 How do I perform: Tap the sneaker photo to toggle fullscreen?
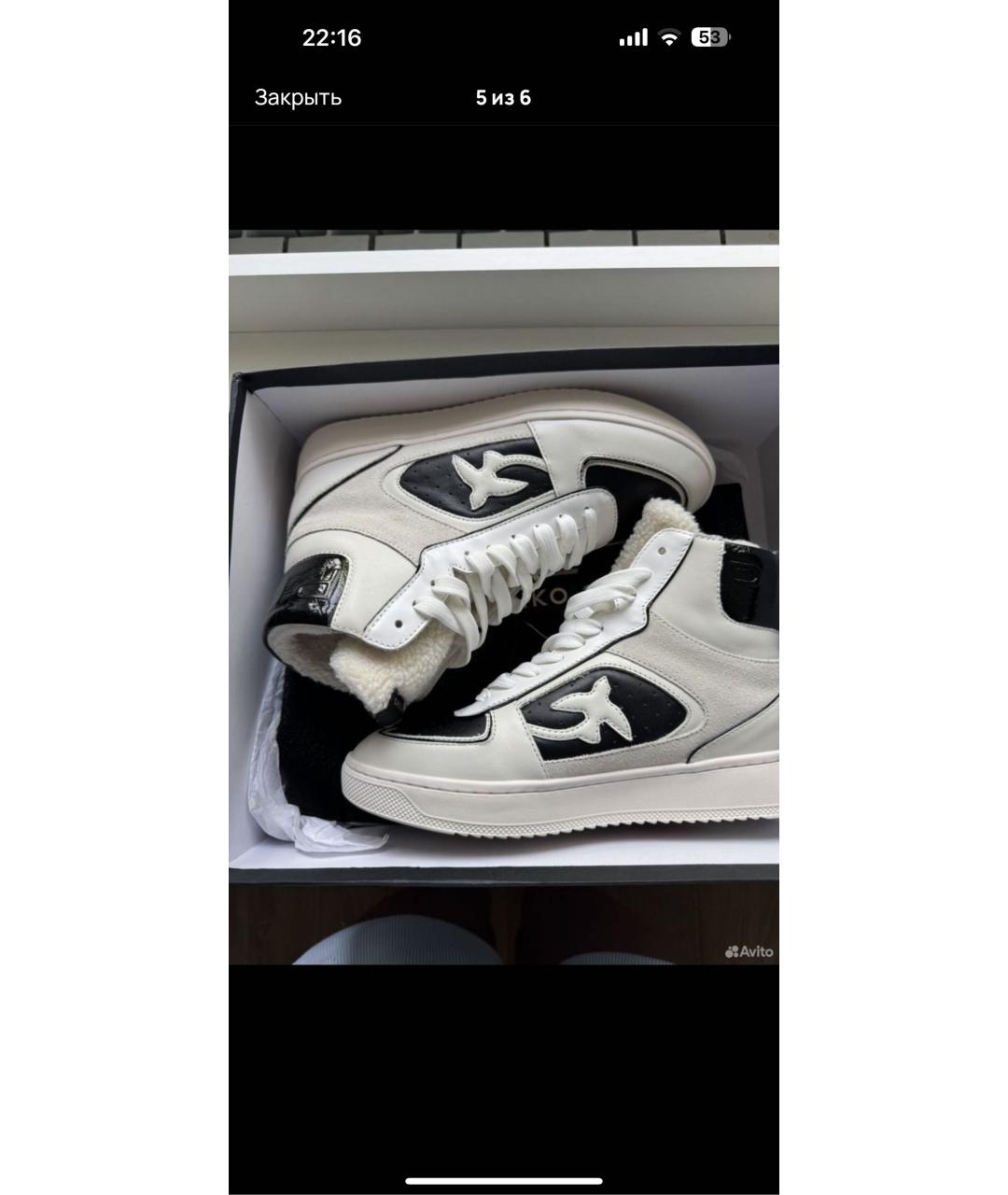coord(503,597)
